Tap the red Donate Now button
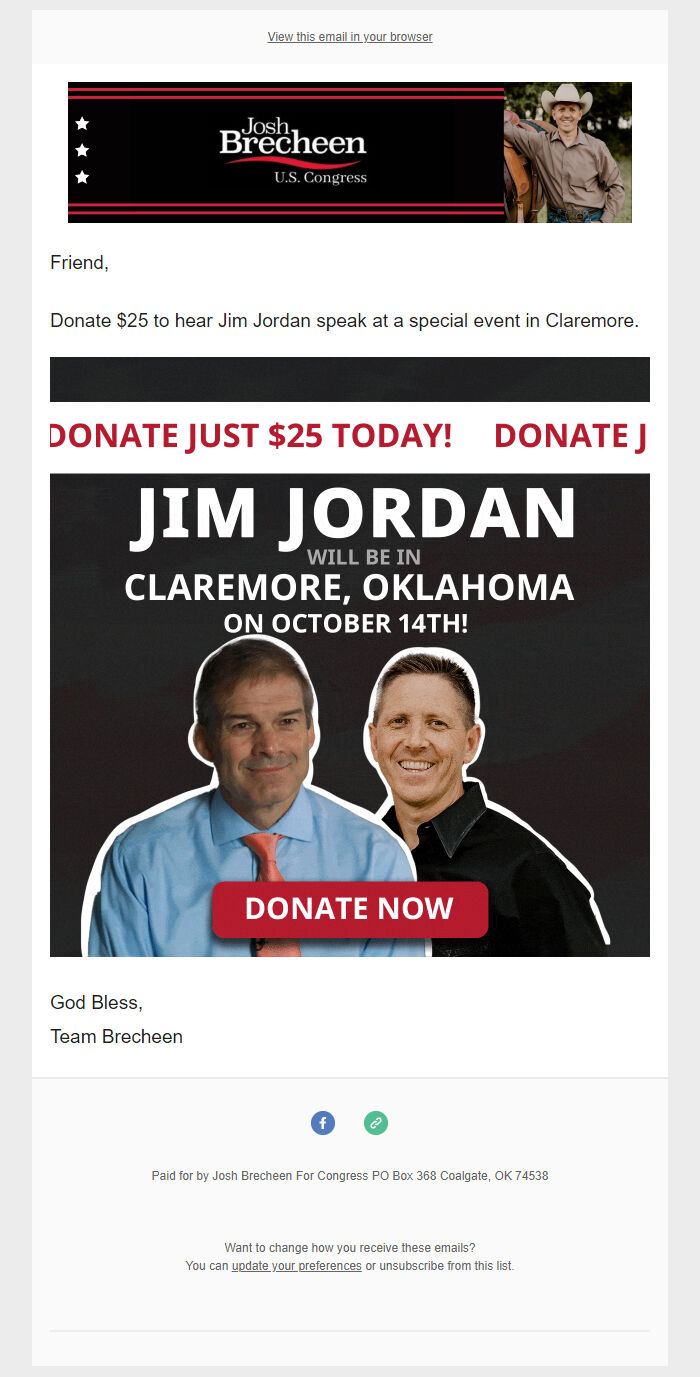 pyautogui.click(x=350, y=909)
